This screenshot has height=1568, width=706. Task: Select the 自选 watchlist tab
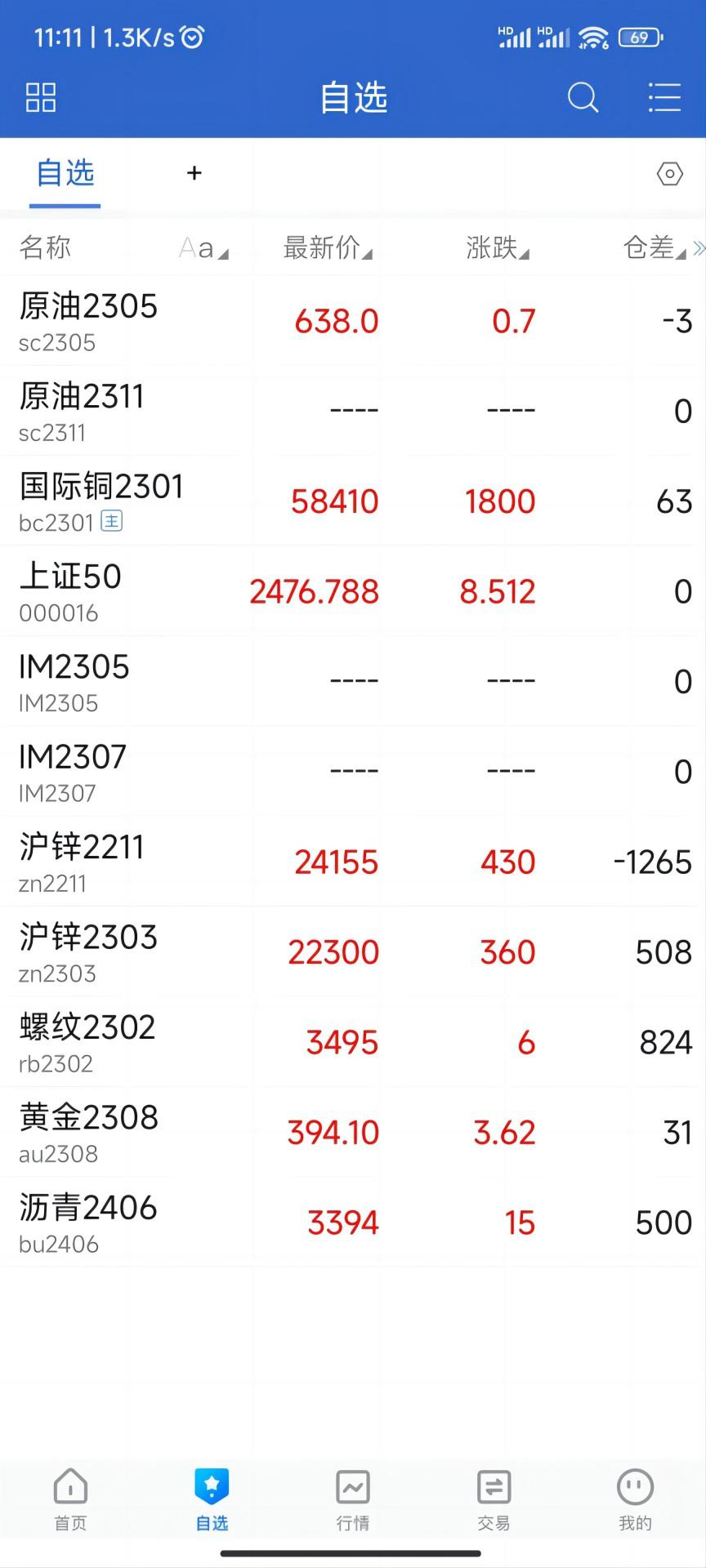[x=65, y=173]
